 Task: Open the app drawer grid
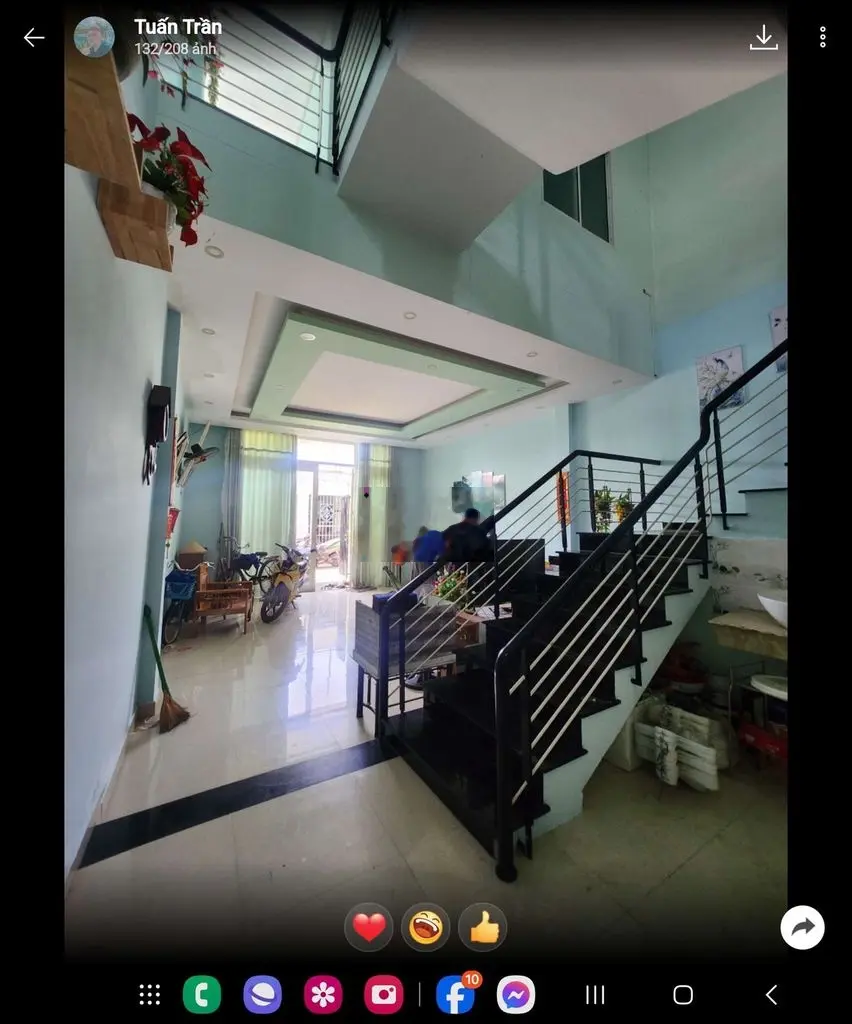[x=150, y=994]
